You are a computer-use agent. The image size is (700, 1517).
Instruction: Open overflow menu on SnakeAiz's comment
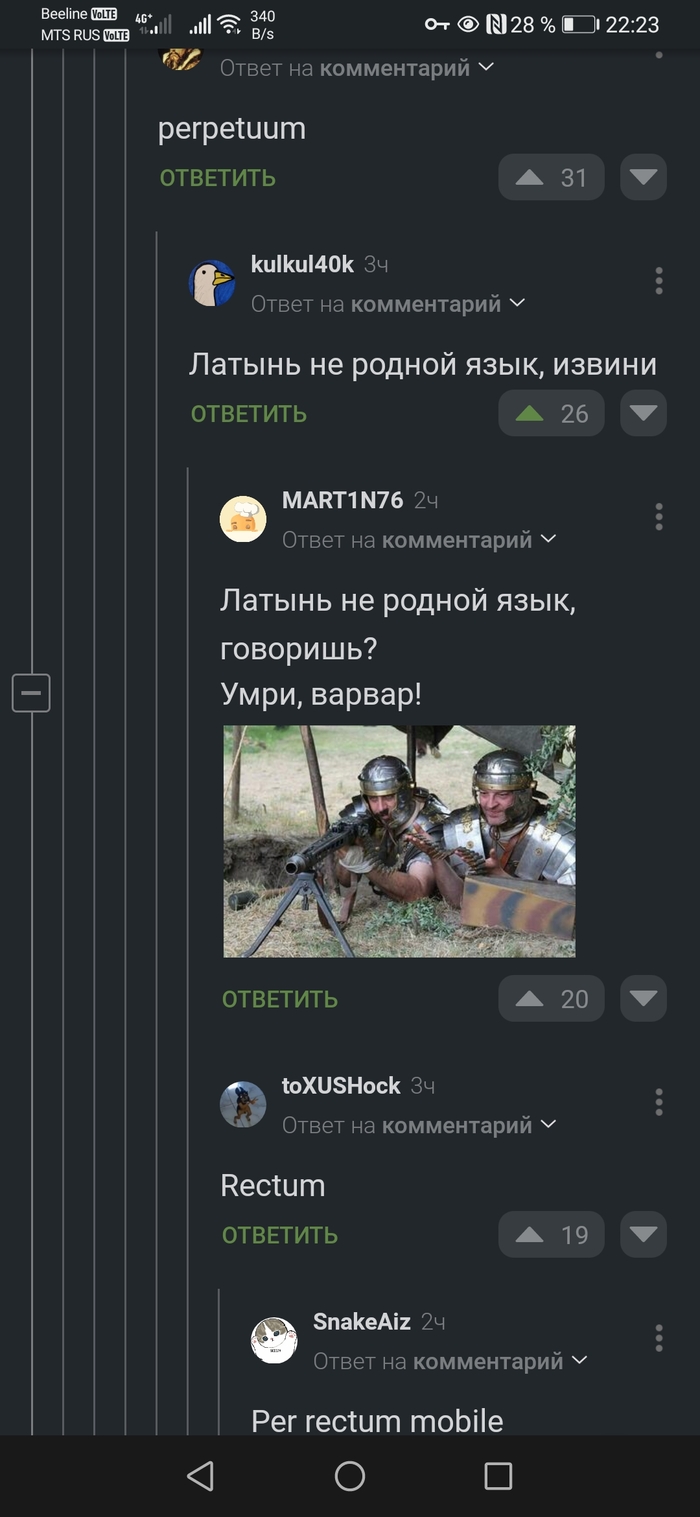pos(658,1338)
